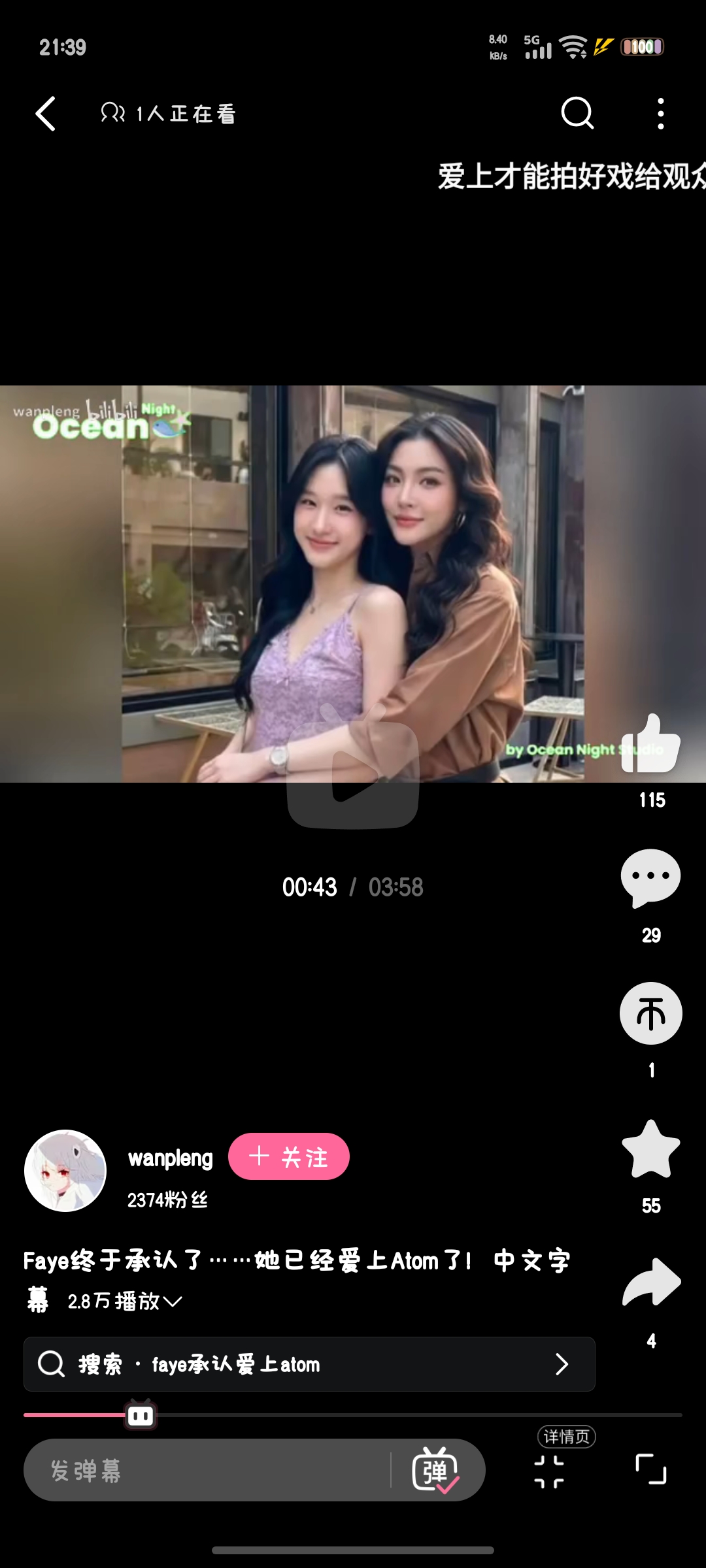Tap the 发弹幕 input field
This screenshot has width=706, height=1568.
[209, 1471]
